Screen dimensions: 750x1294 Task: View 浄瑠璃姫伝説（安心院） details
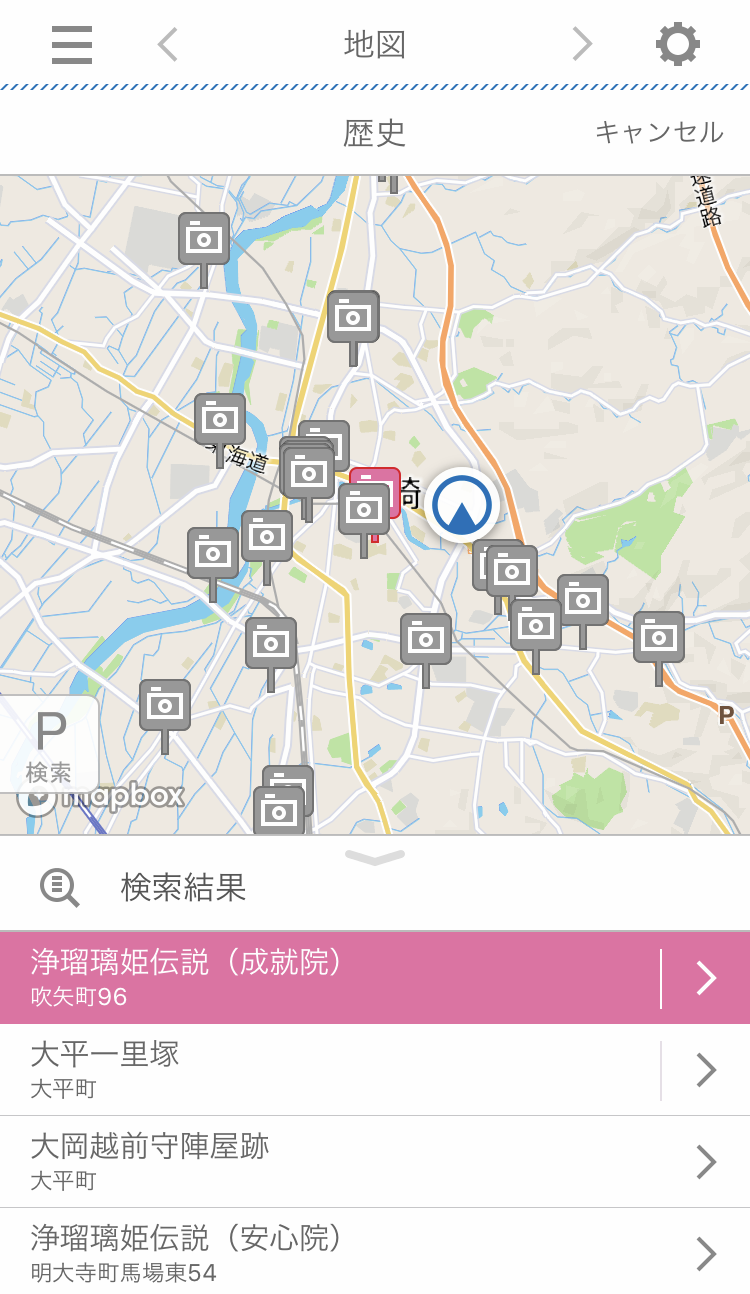pyautogui.click(x=330, y=1253)
